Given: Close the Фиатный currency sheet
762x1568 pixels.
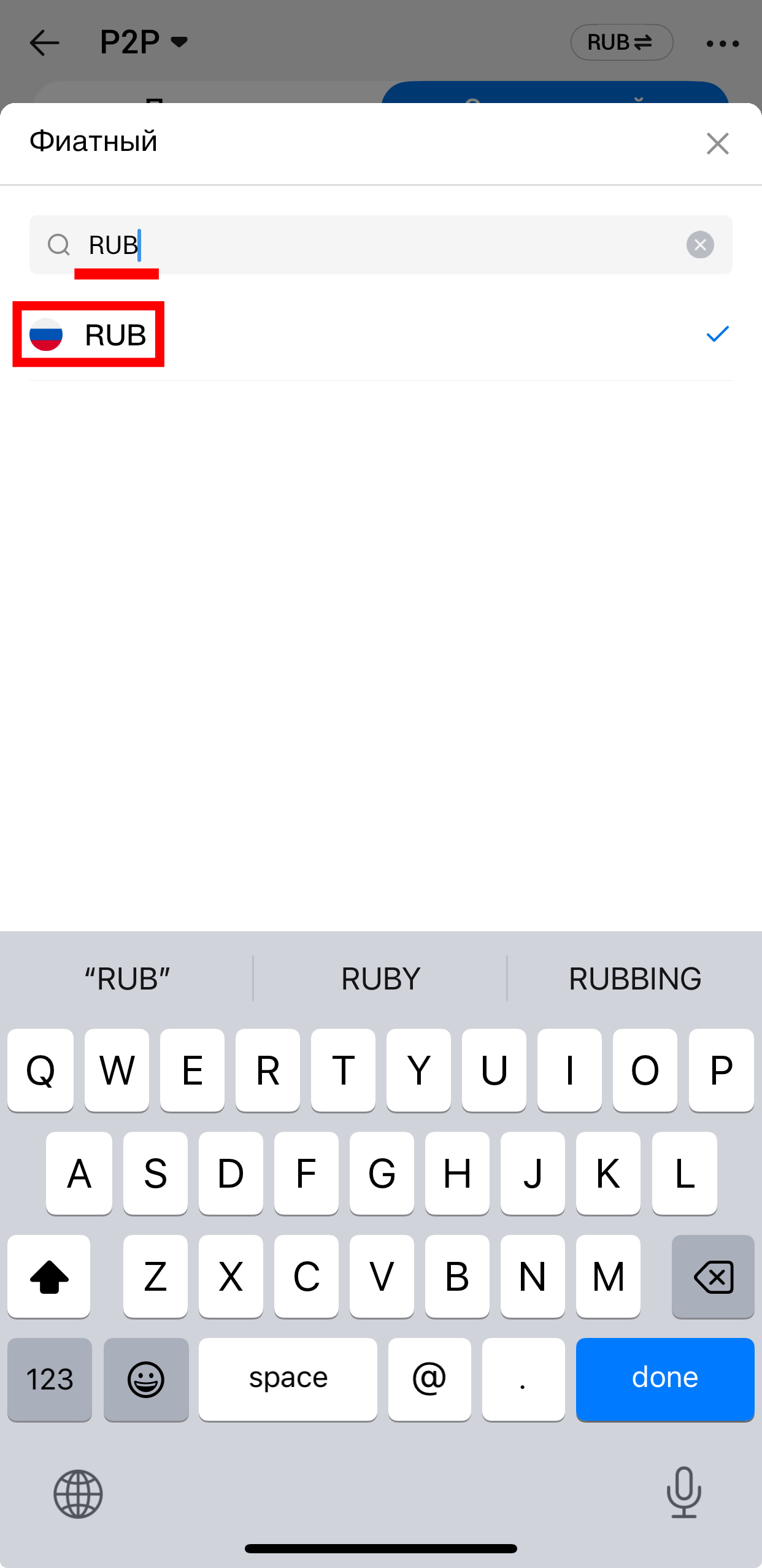Looking at the screenshot, I should click(717, 144).
